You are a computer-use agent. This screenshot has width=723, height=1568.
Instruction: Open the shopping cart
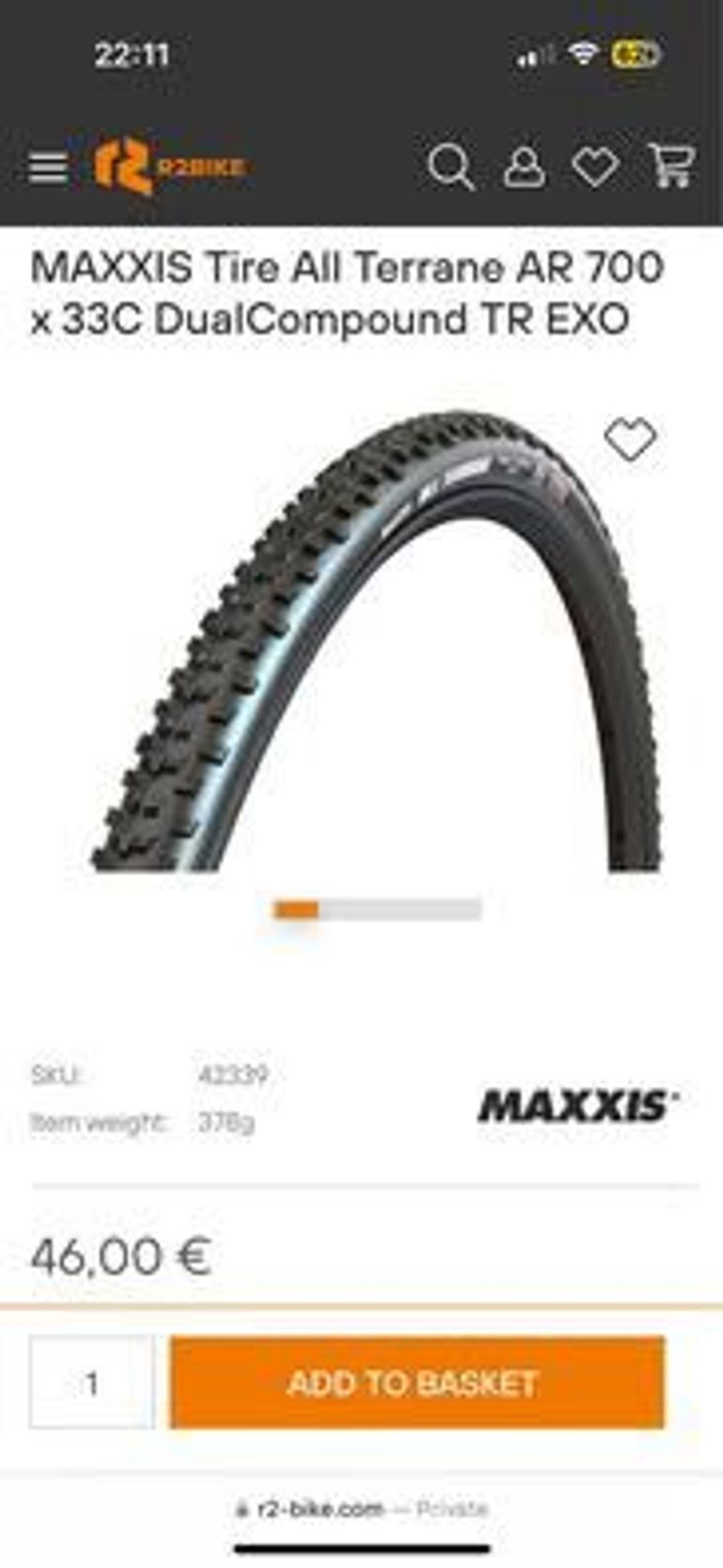(x=670, y=166)
